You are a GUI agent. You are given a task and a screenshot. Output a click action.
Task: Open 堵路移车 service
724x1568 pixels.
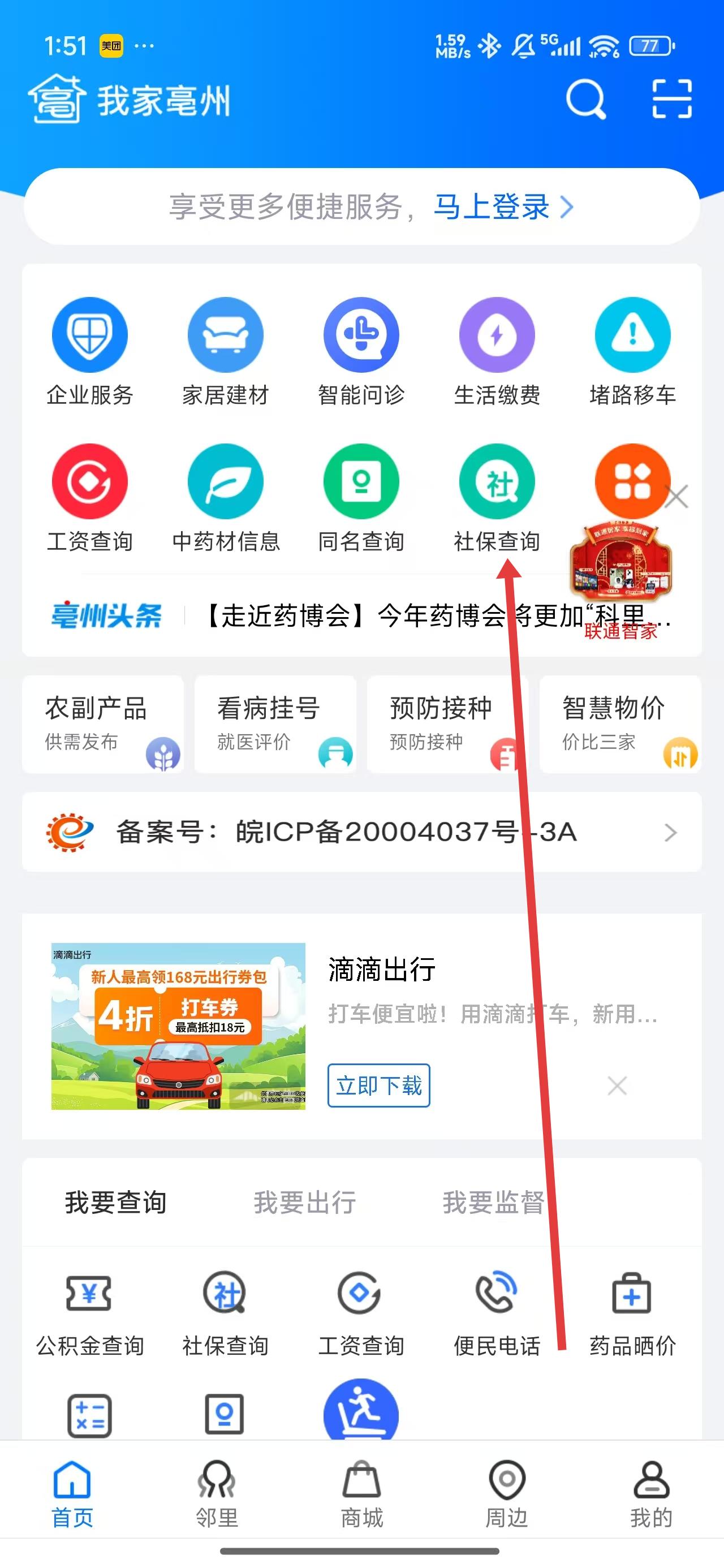tap(632, 351)
